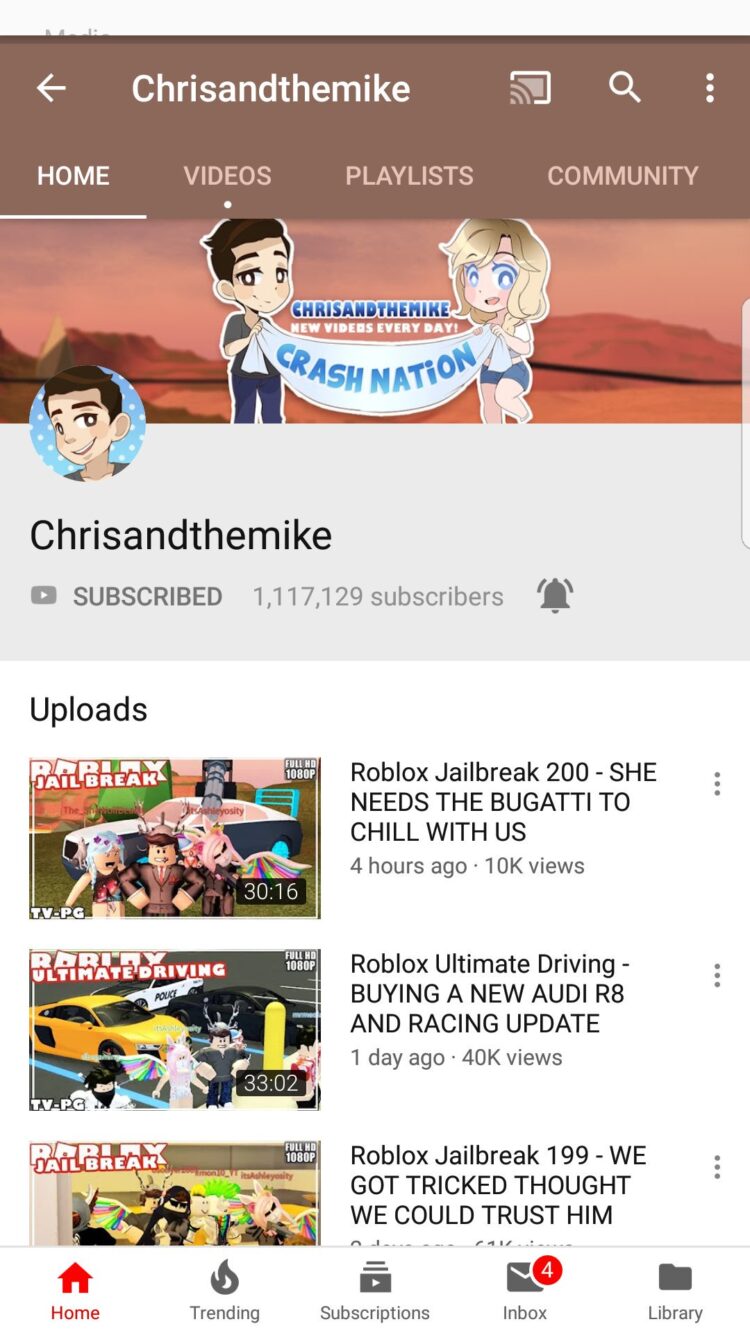Search within the channel

pos(625,88)
